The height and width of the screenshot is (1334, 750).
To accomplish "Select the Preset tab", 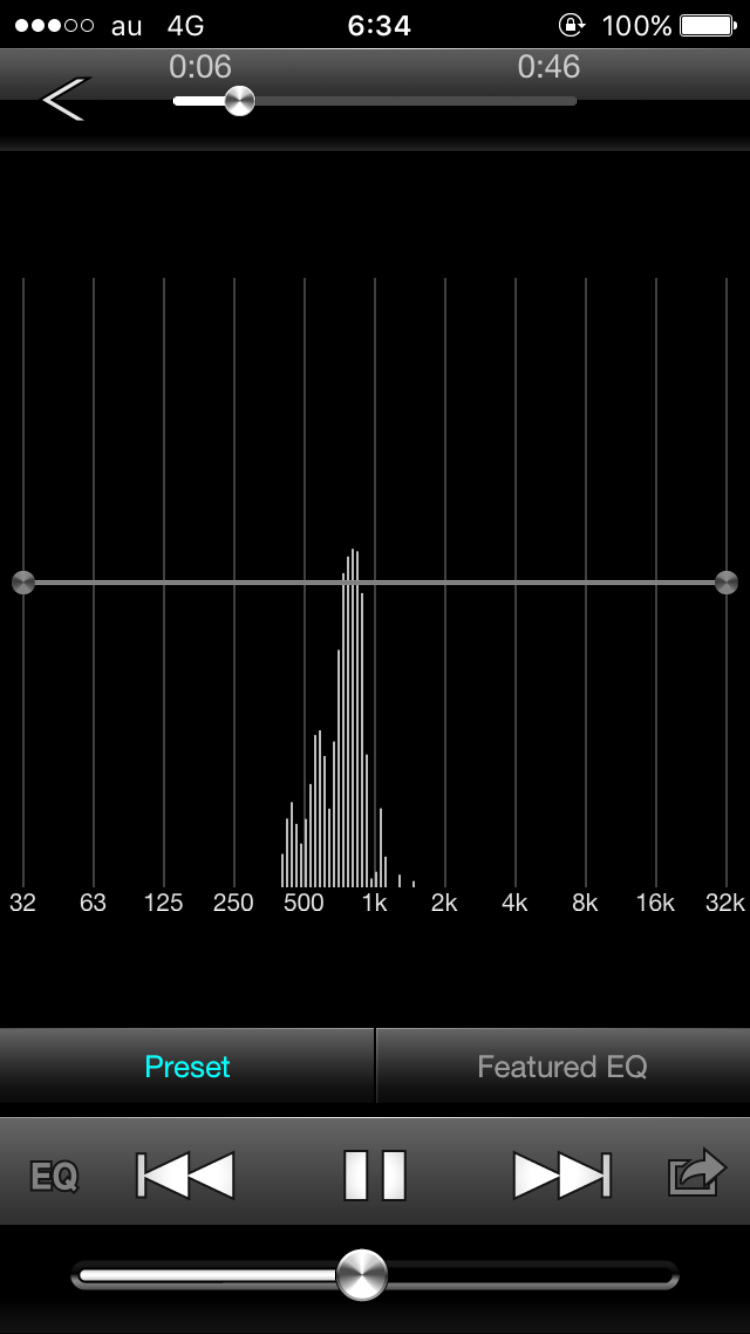I will [x=187, y=1066].
